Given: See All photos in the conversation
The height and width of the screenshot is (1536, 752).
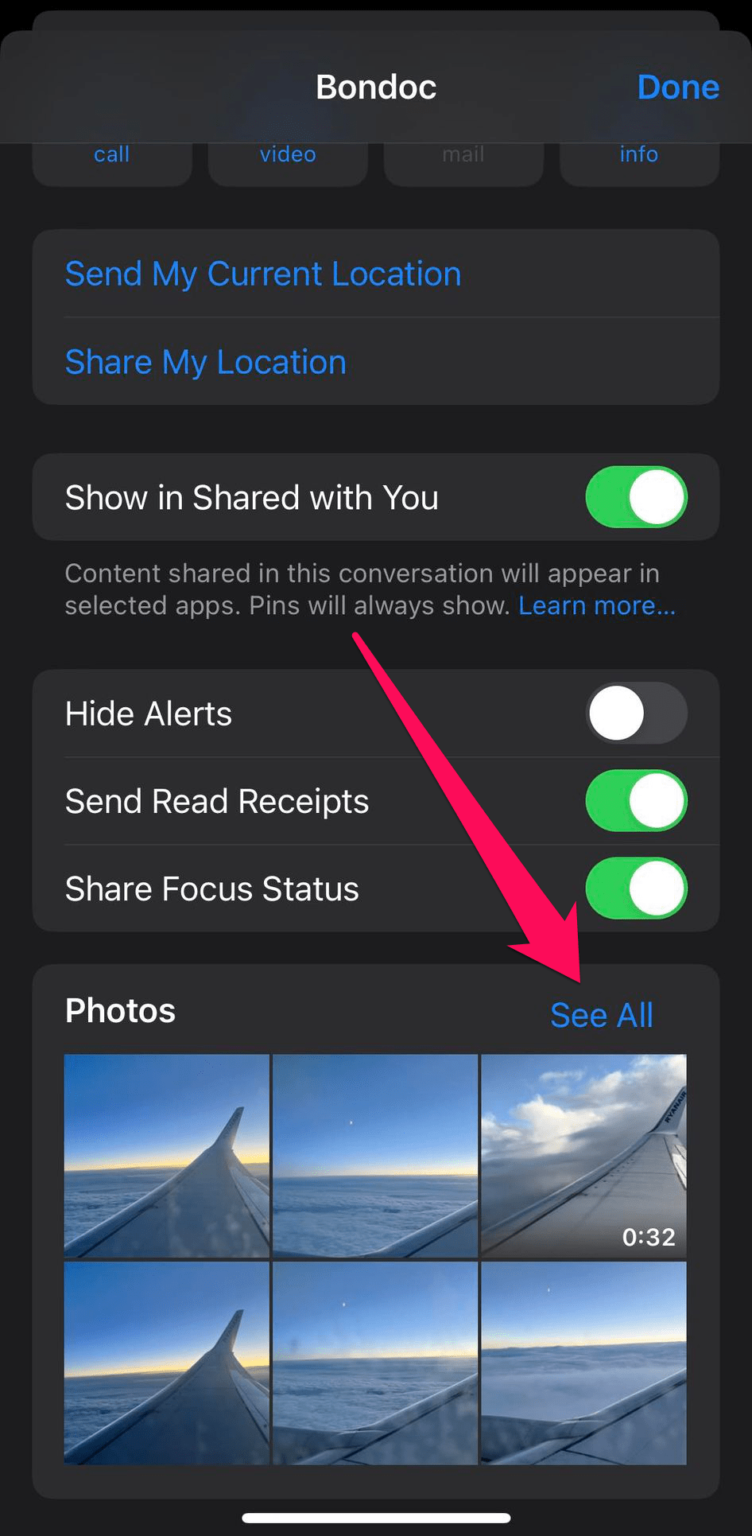Looking at the screenshot, I should pos(601,1015).
